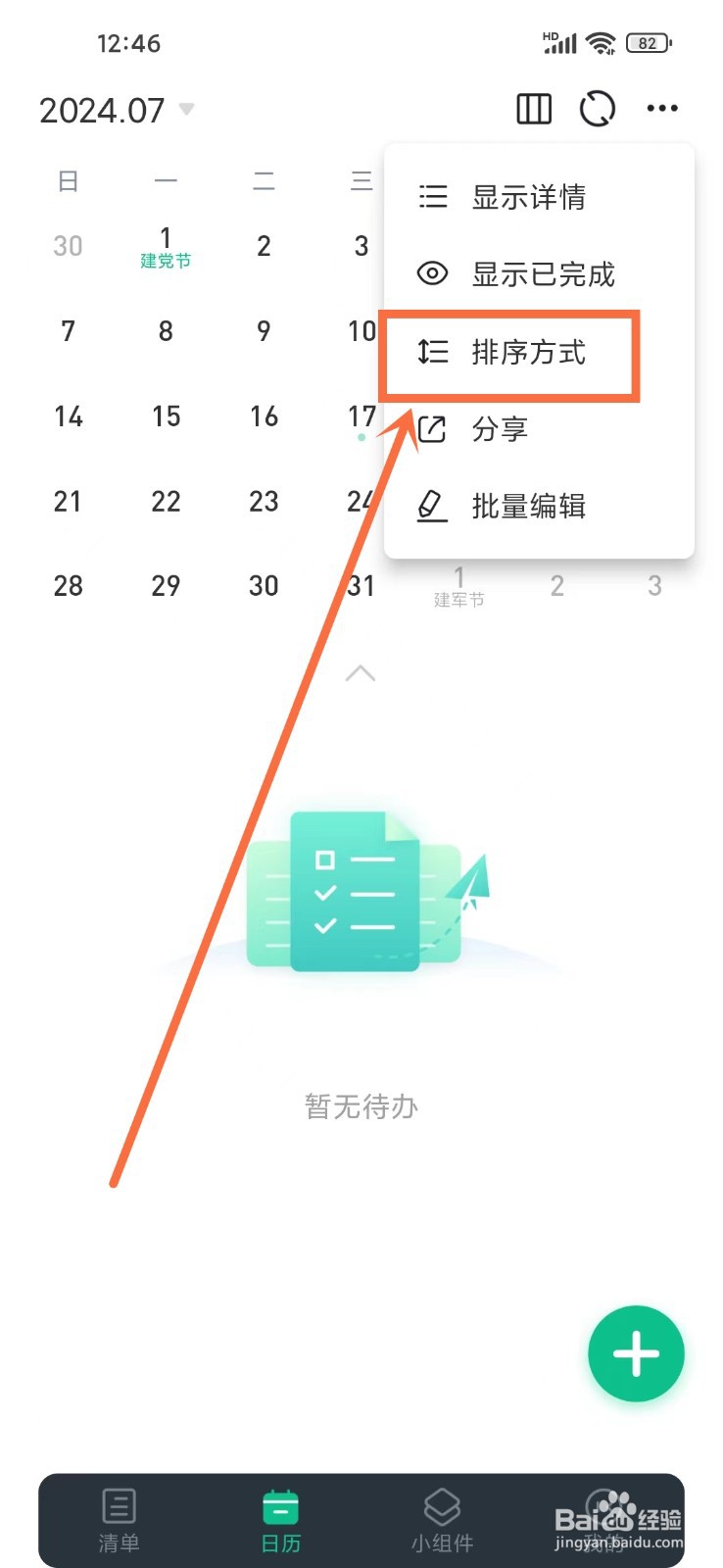The width and height of the screenshot is (723, 1568).
Task: Open the 2024.07 month picker dropdown
Action: [x=118, y=110]
